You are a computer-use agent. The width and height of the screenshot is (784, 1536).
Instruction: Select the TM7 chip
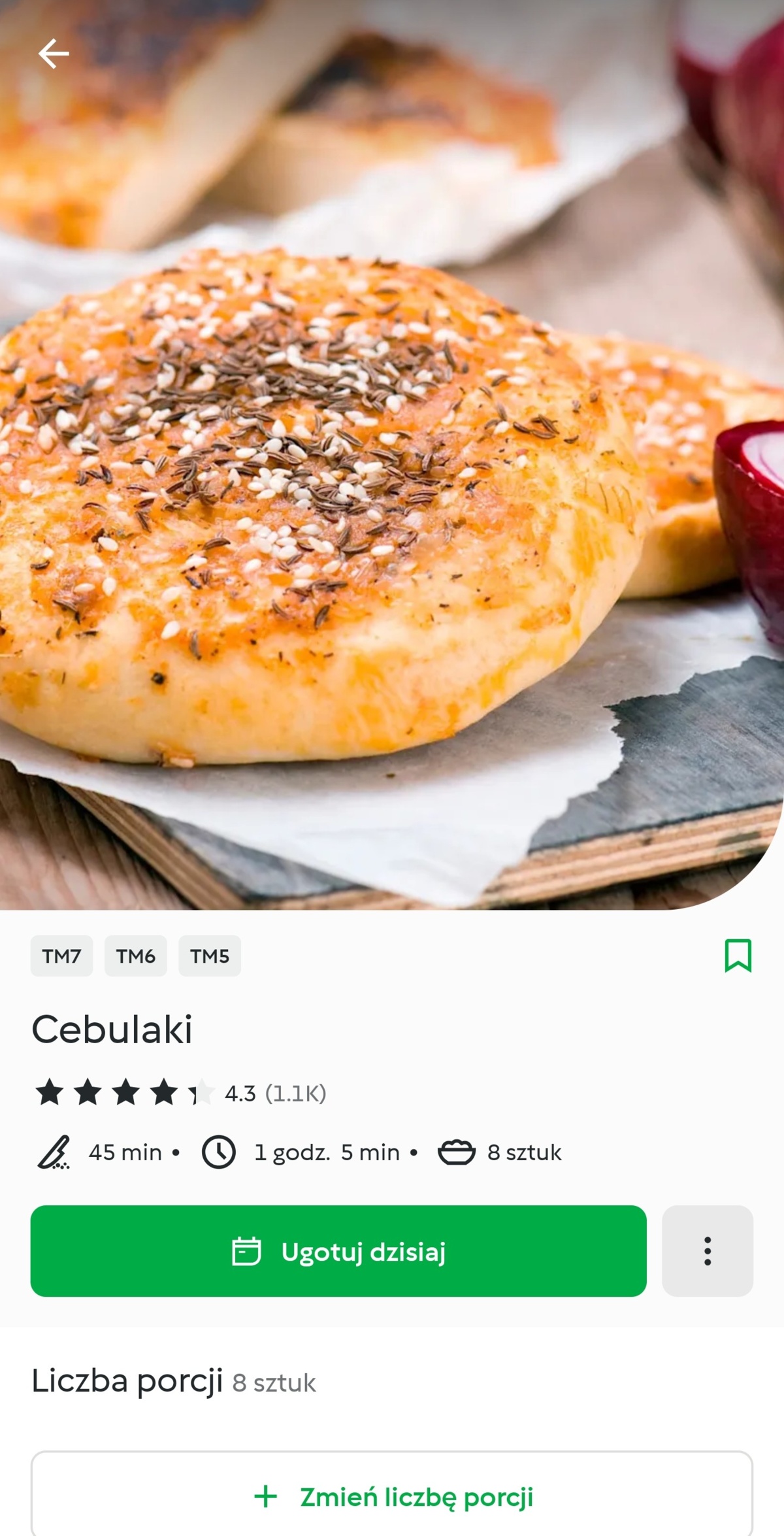(61, 956)
